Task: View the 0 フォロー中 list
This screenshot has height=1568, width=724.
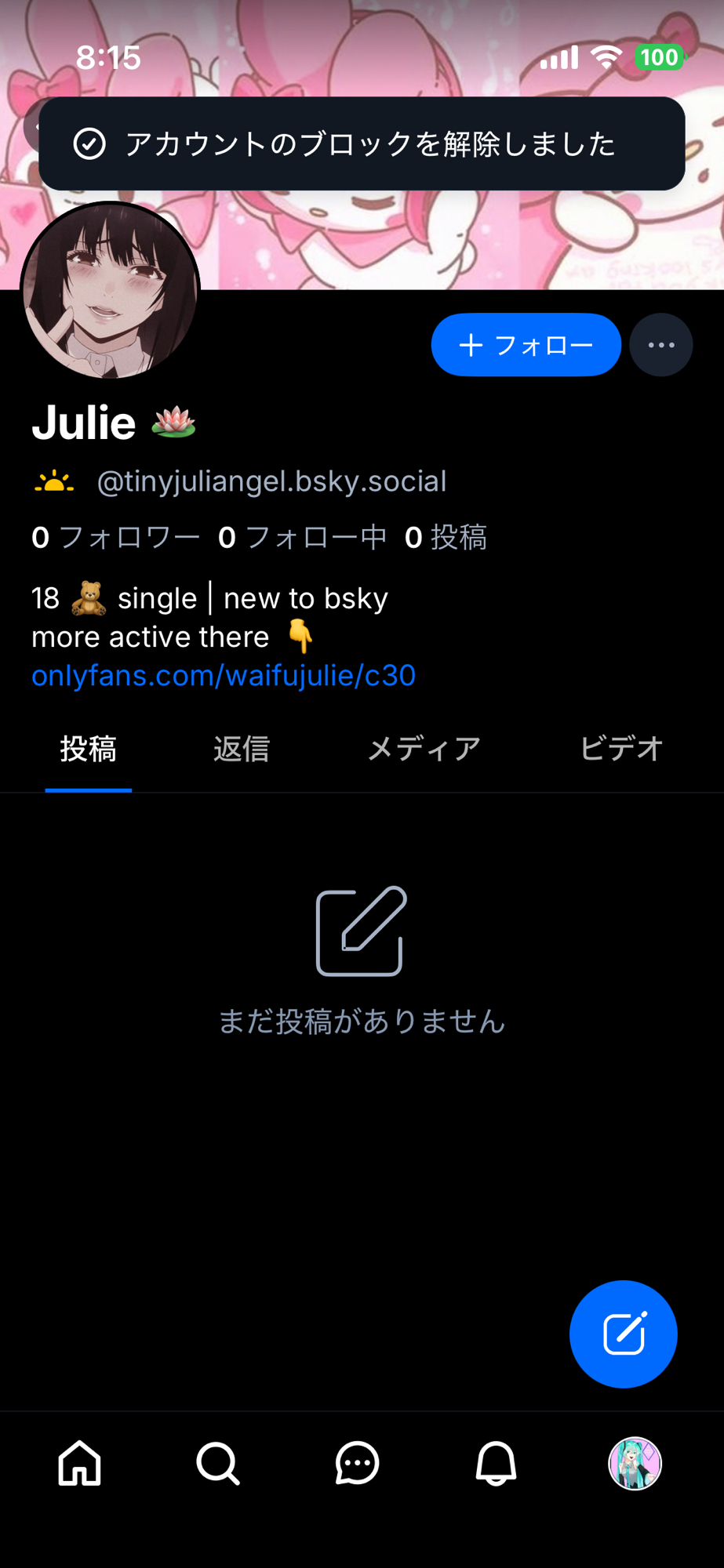Action: pos(303,538)
